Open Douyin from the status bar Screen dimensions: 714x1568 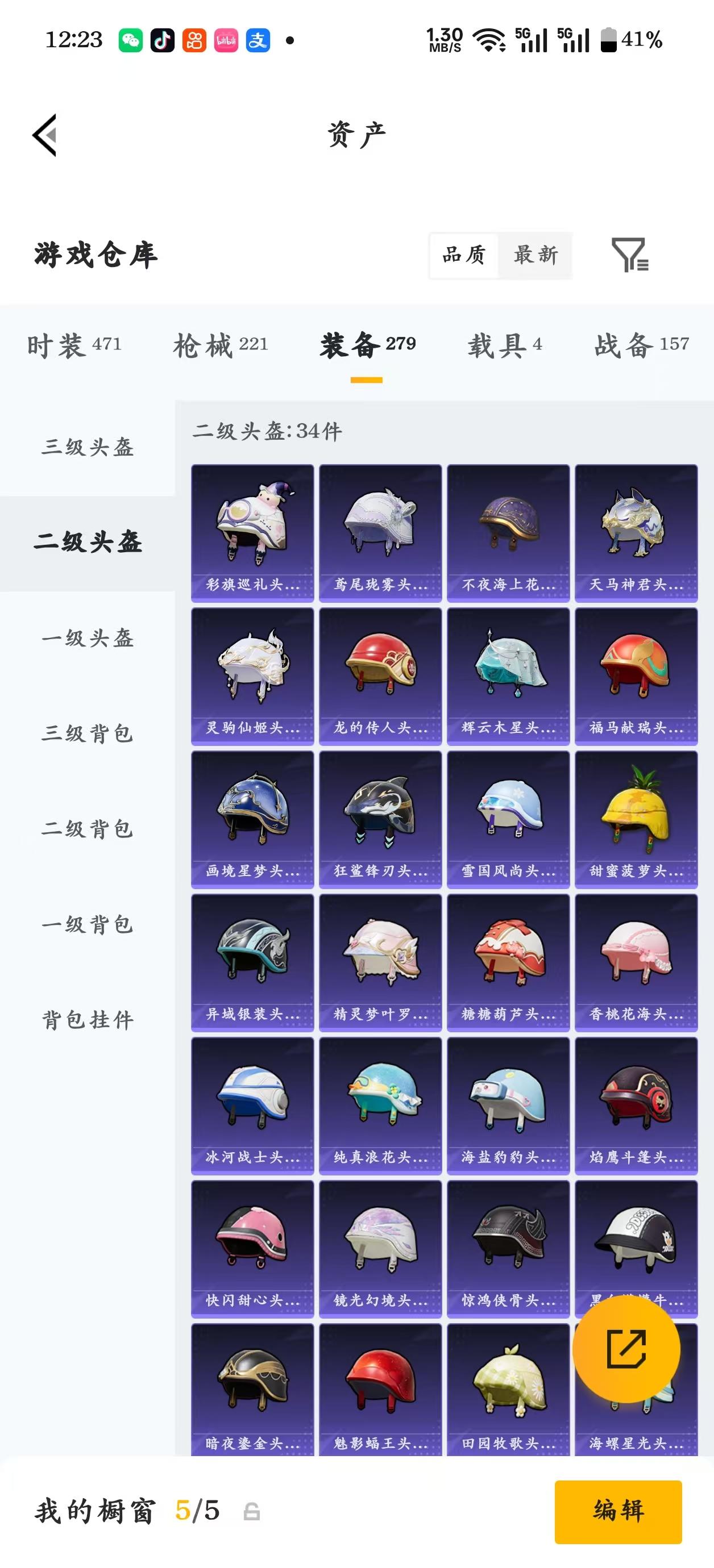[x=163, y=40]
